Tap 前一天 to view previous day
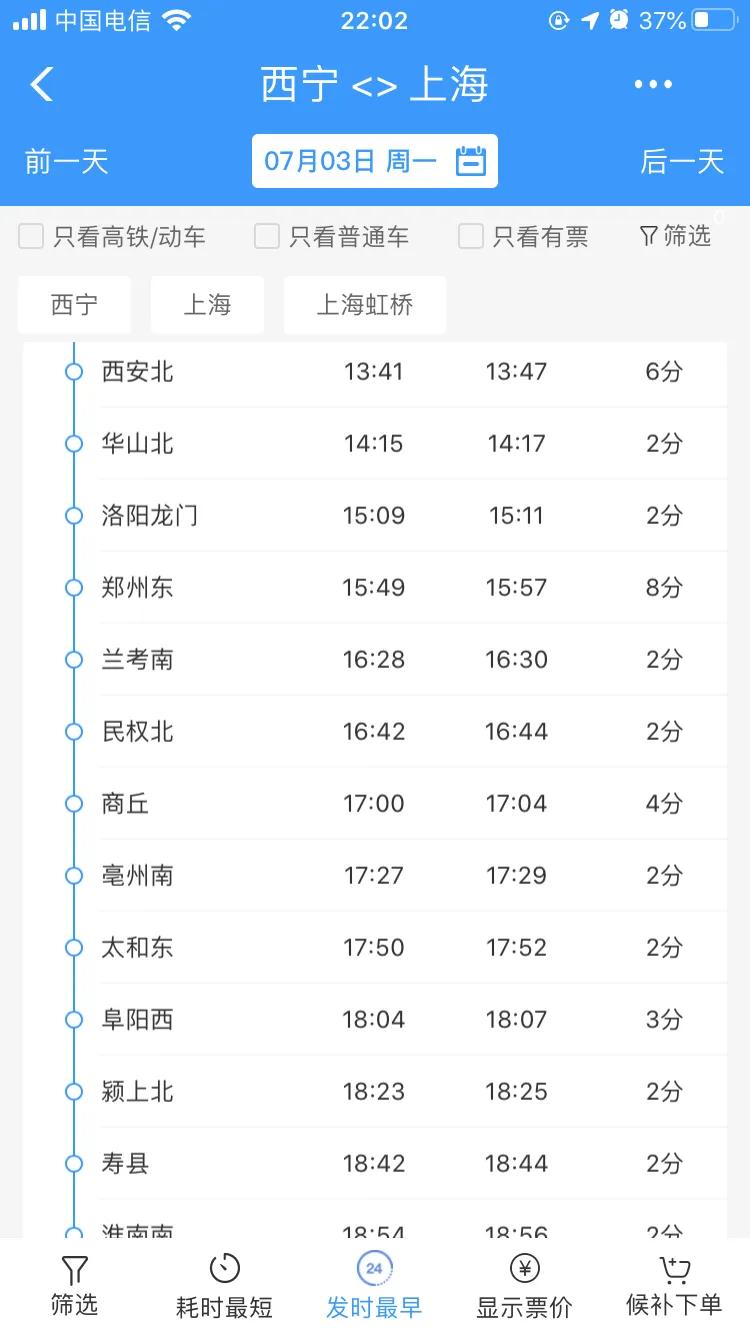This screenshot has width=750, height=1334. [64, 161]
